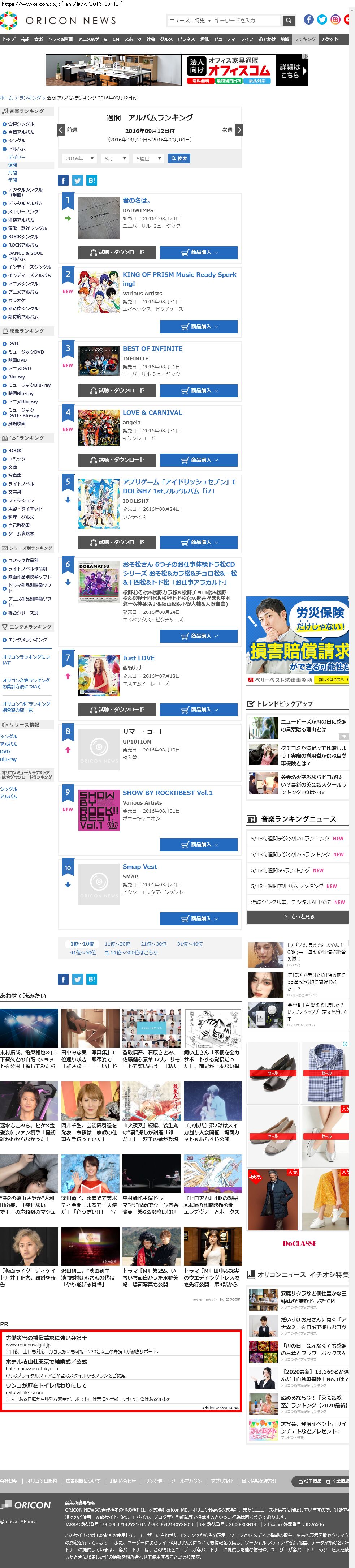Image resolution: width=355 pixels, height=1568 pixels.
Task: Tap 試聴・ダウンロード for BEST OF INFINITE
Action: tap(117, 391)
